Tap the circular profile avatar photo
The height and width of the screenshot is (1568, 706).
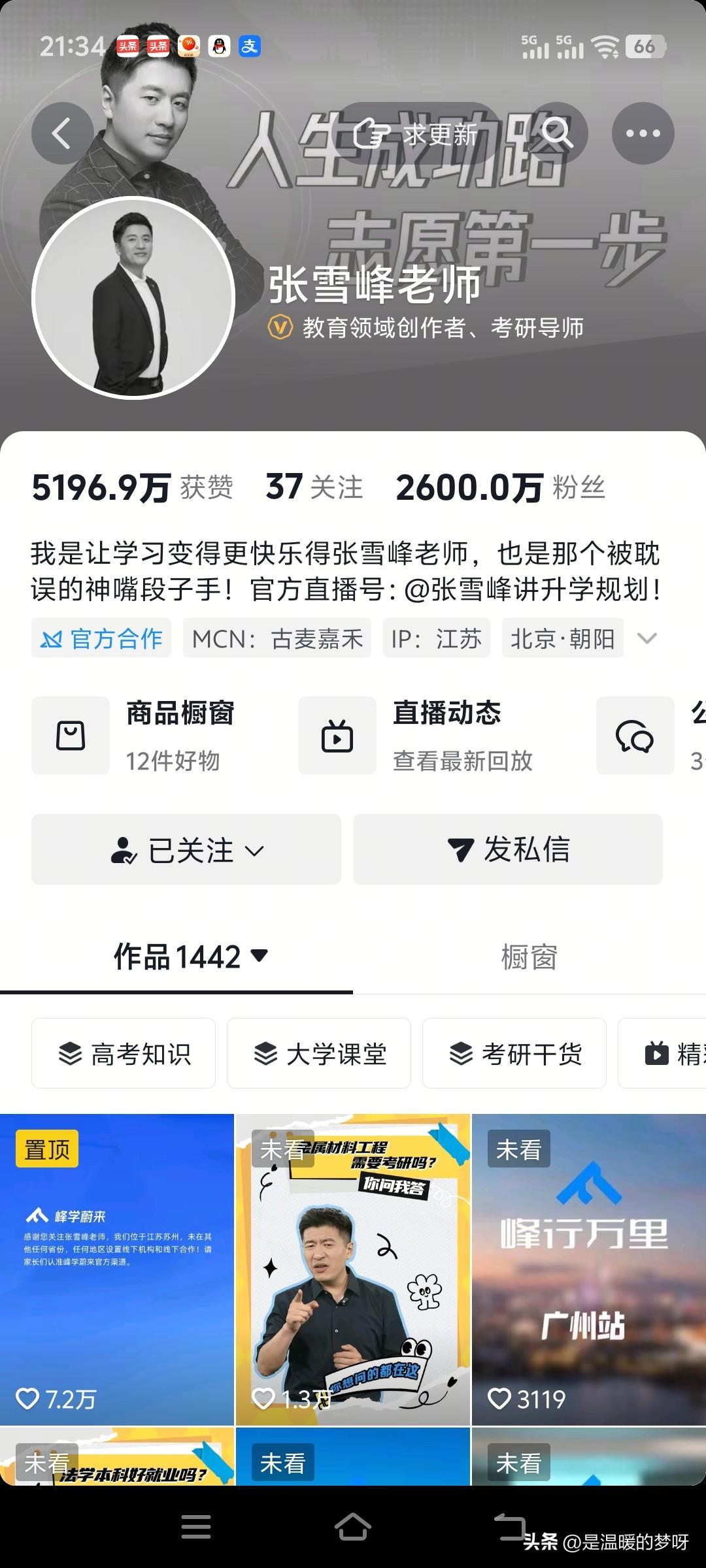pos(134,295)
